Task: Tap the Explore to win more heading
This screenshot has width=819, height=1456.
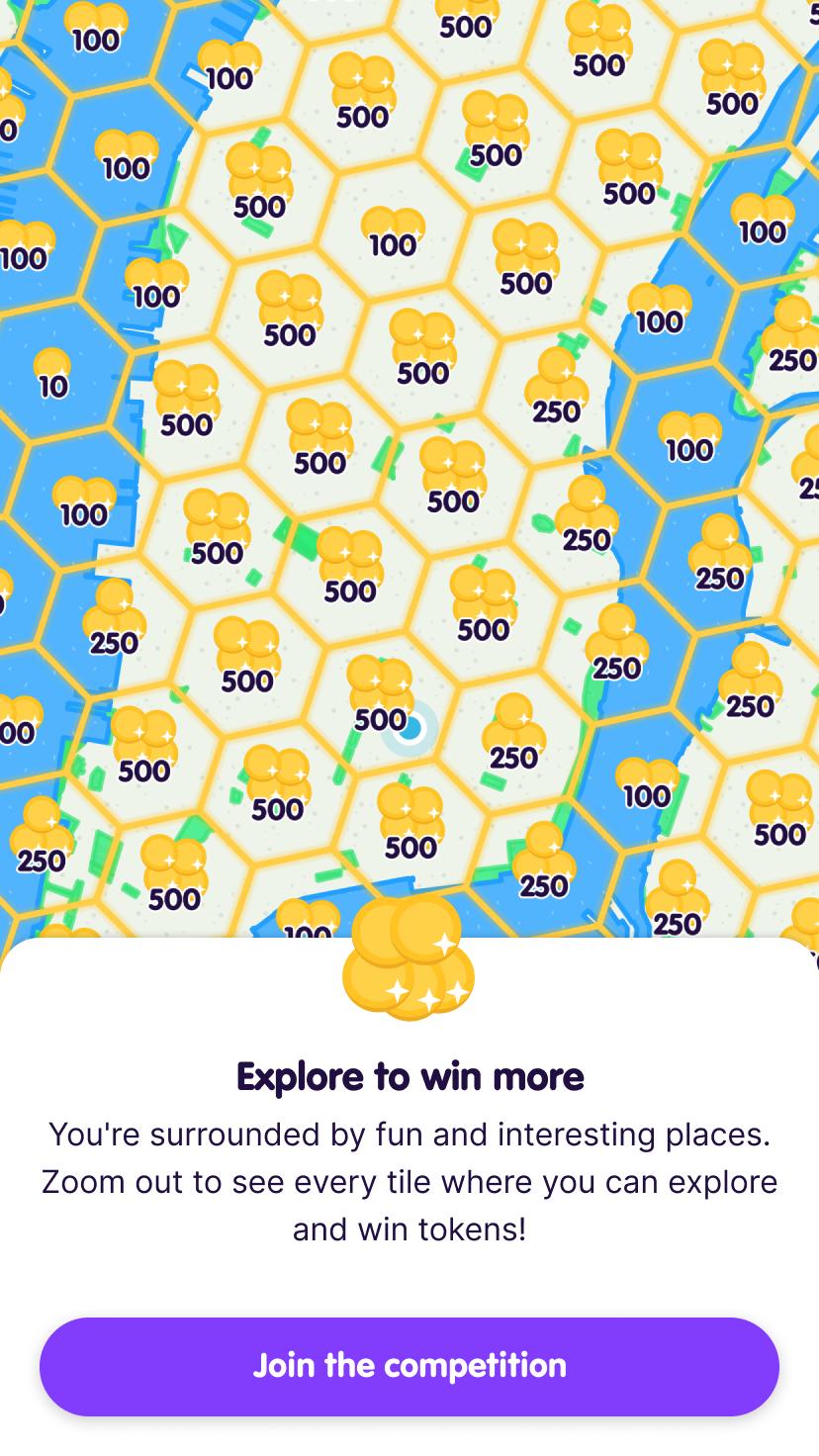Action: point(409,1077)
